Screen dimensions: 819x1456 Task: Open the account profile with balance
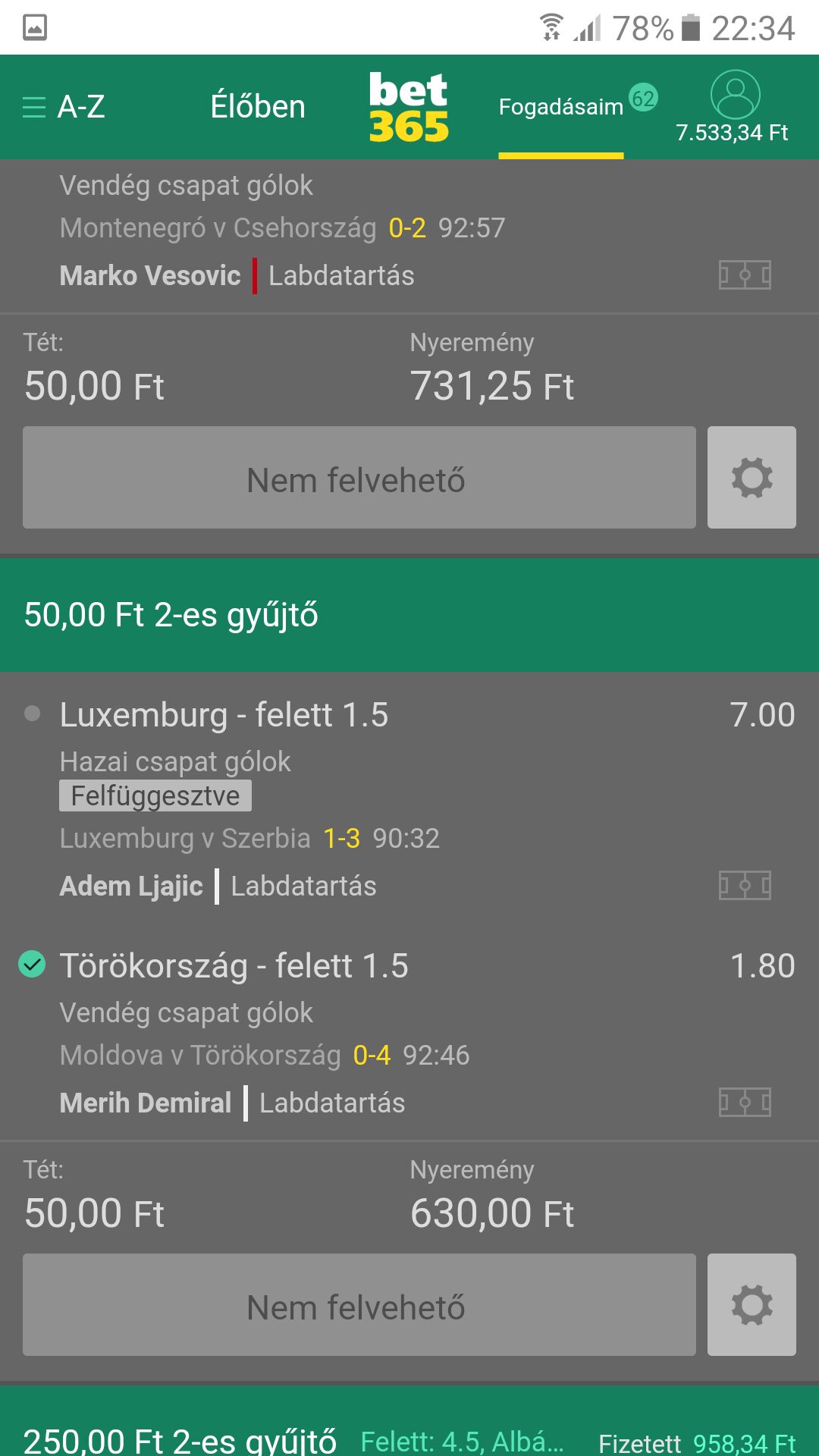734,107
